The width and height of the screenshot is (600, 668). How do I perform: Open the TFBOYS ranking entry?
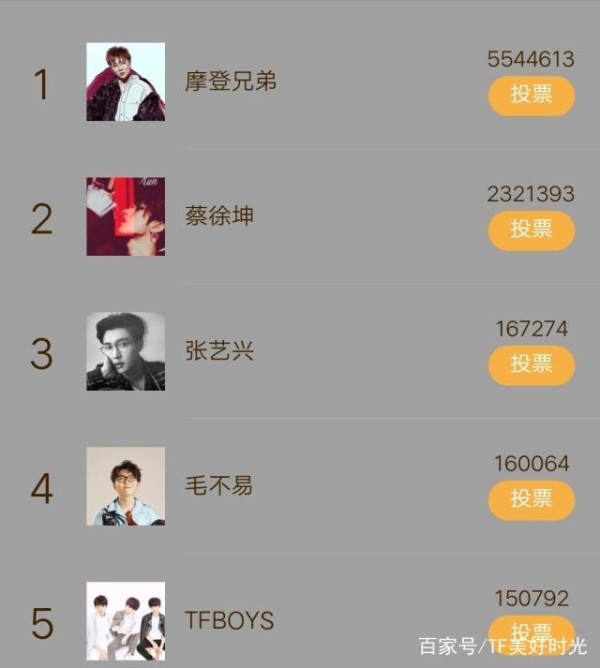(229, 620)
